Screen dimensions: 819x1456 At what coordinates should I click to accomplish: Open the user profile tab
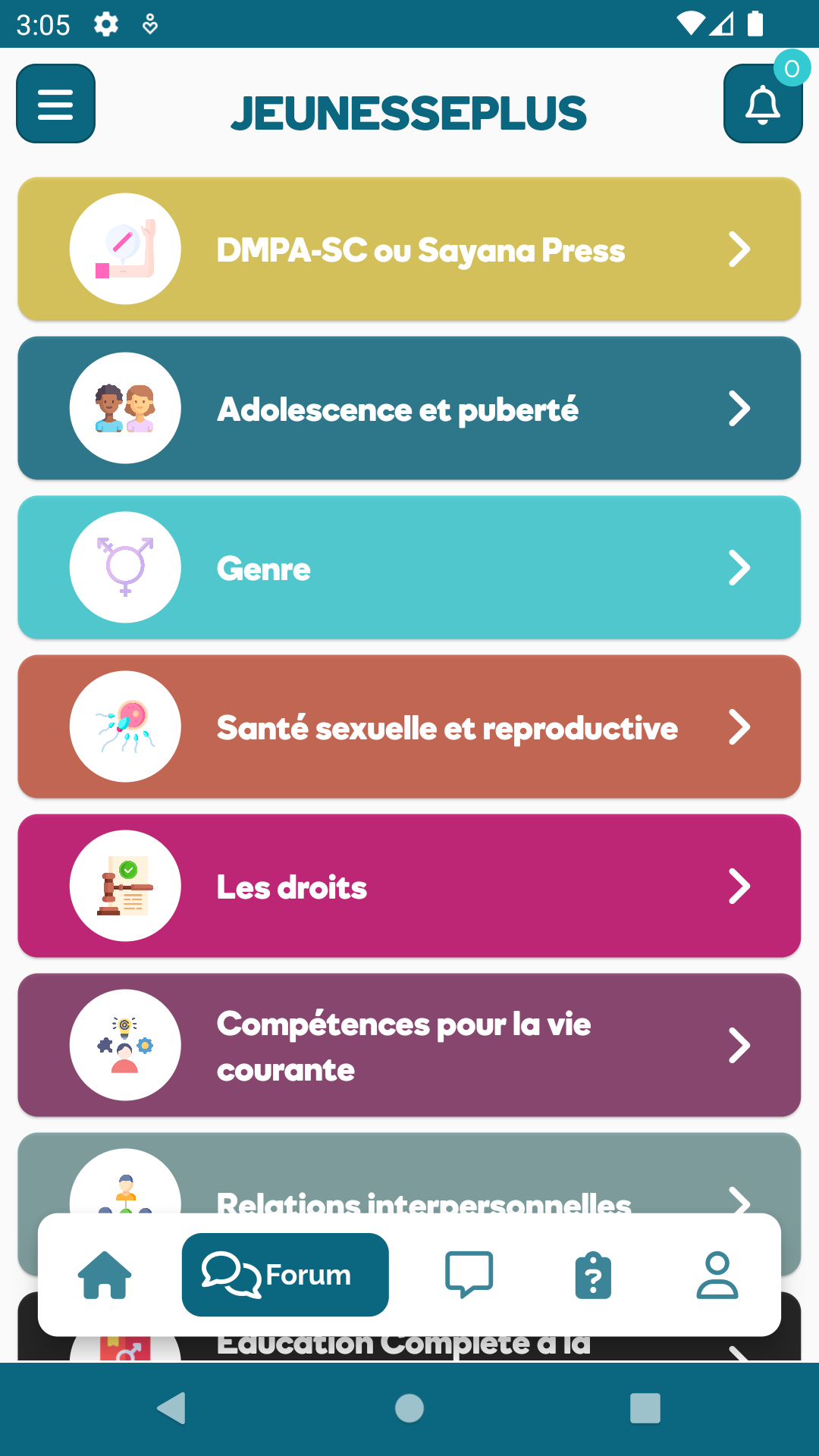[x=717, y=1275]
